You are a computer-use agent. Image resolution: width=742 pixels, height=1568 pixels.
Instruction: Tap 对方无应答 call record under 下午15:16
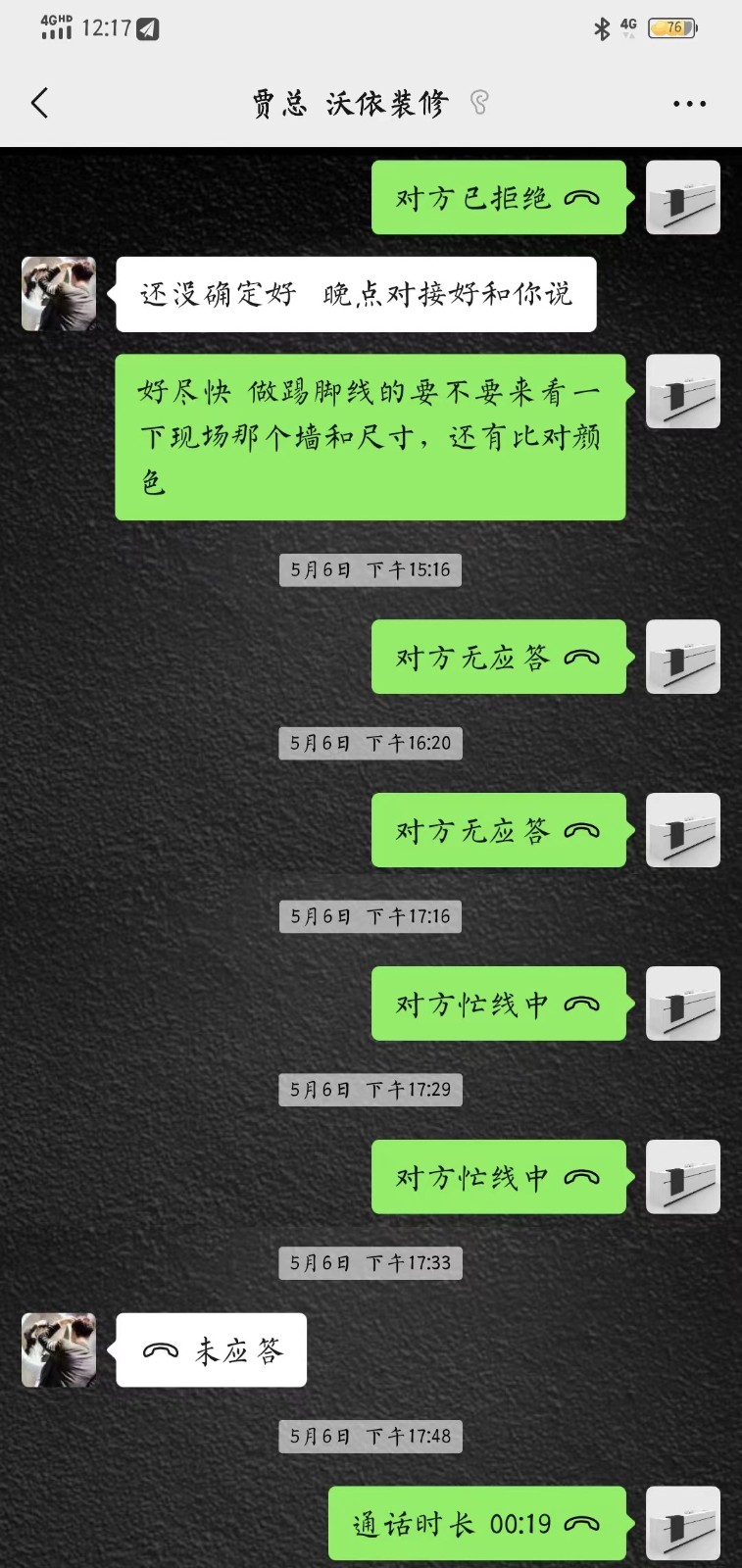(498, 657)
